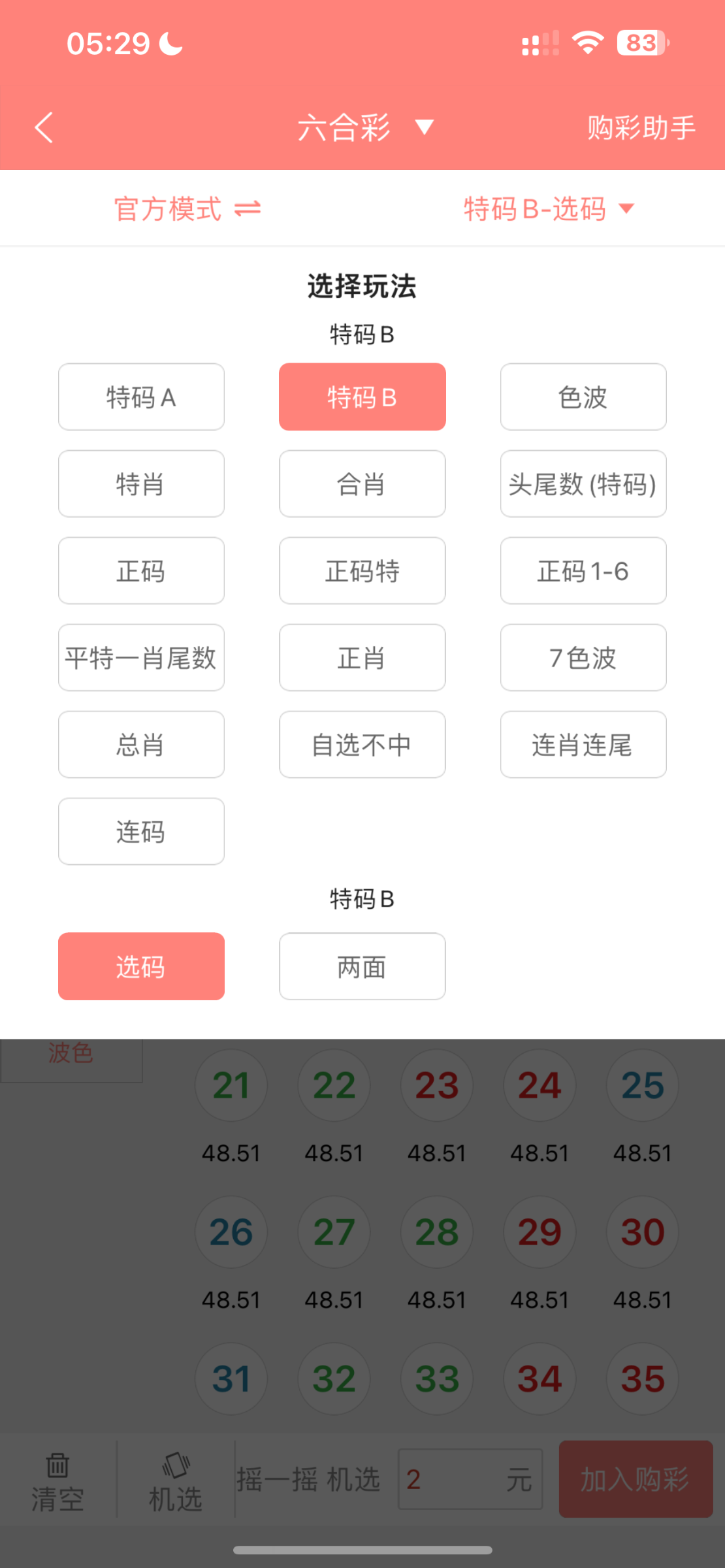725x1568 pixels.
Task: Select 平特一肖尾数 play type
Action: point(141,658)
